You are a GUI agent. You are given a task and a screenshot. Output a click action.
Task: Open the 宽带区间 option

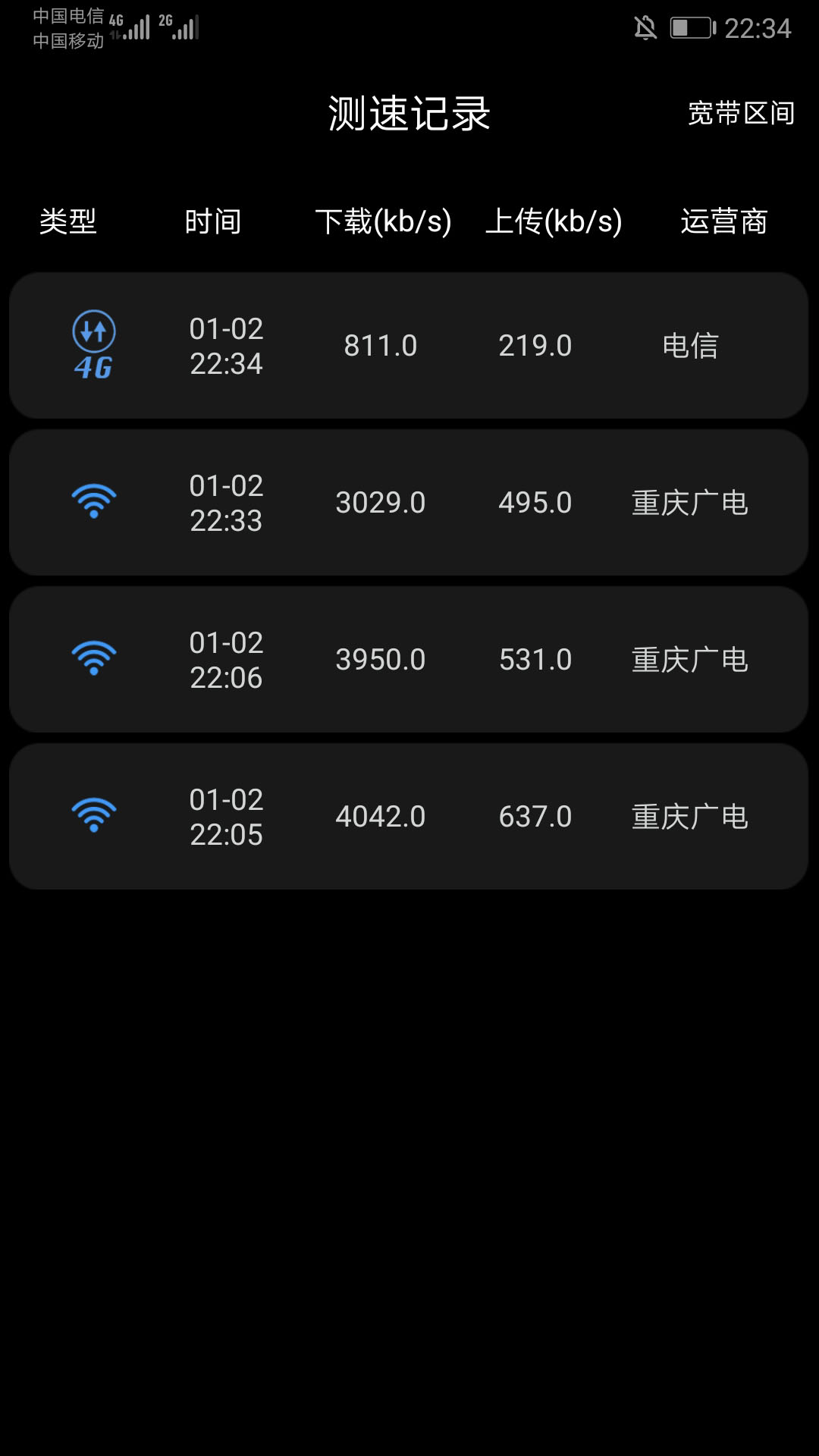click(740, 114)
